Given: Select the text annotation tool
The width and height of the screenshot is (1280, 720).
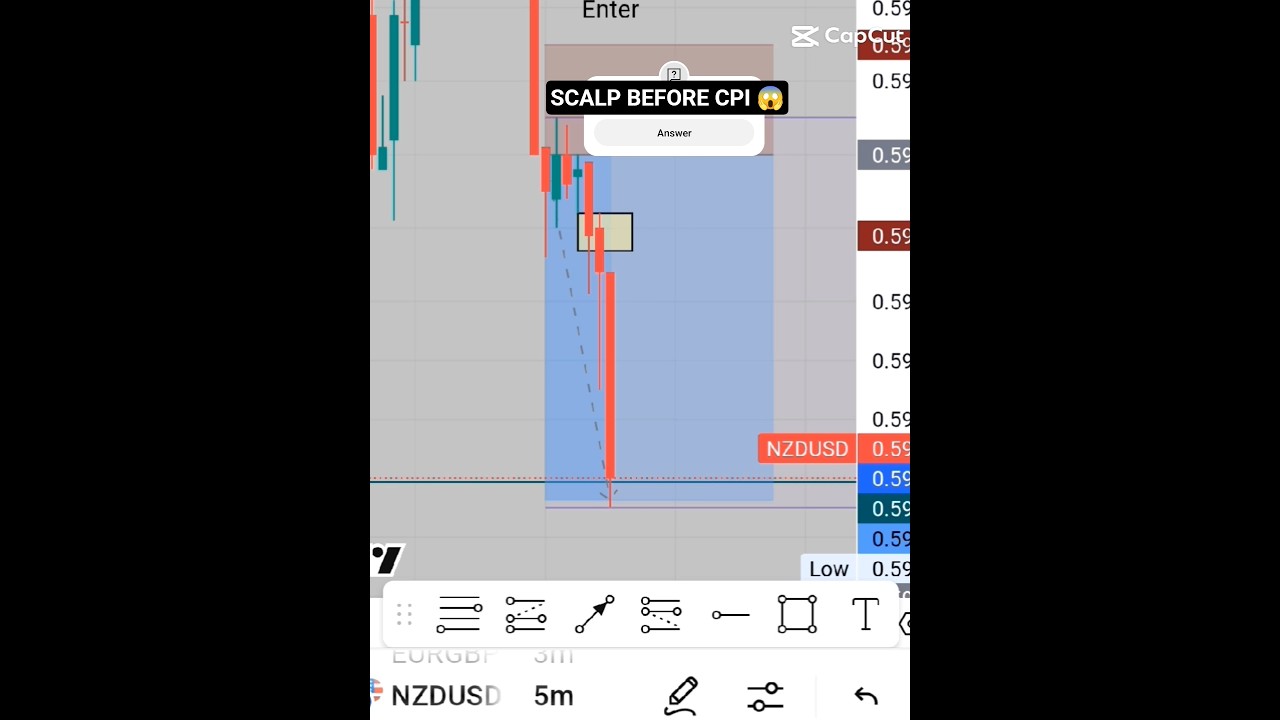Looking at the screenshot, I should (x=865, y=614).
